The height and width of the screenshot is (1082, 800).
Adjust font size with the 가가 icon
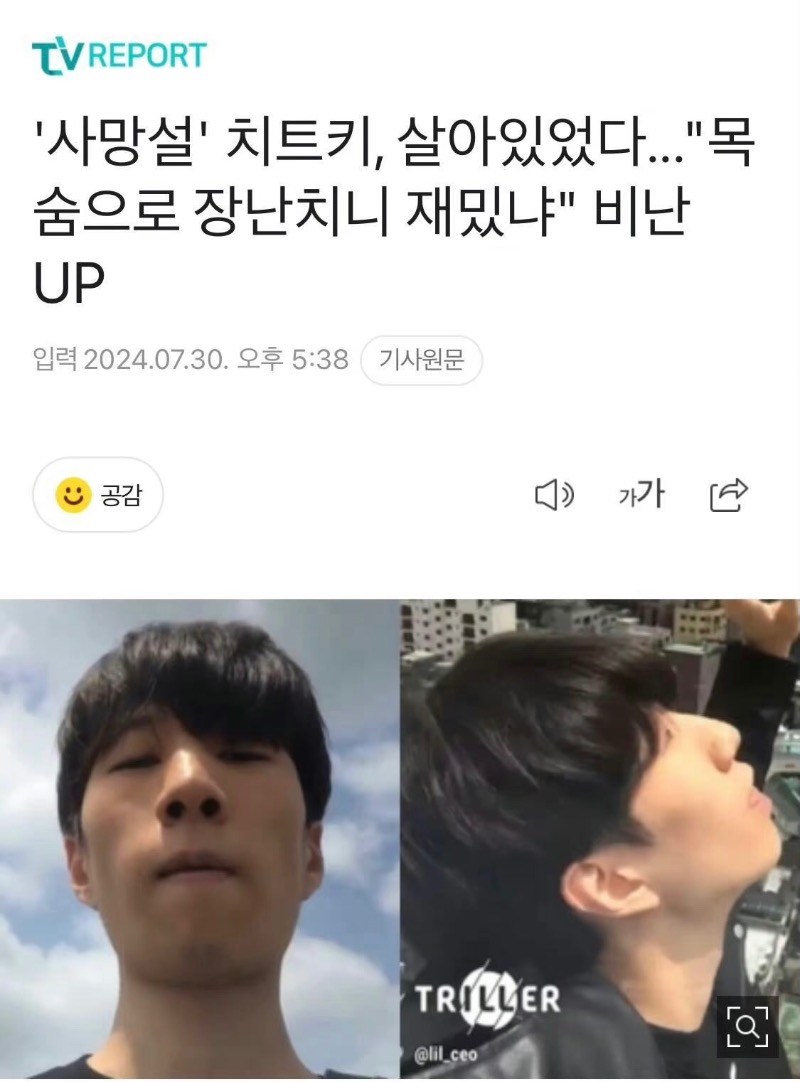pos(641,494)
